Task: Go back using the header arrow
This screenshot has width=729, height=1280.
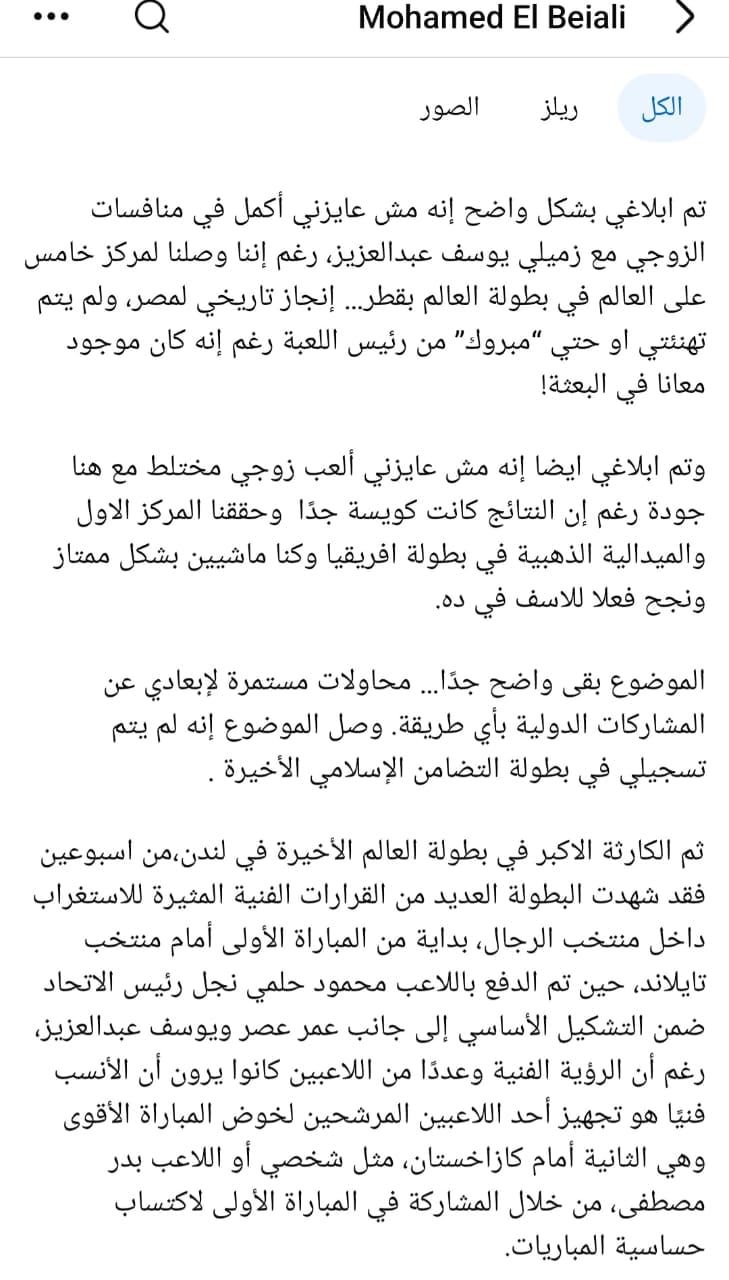Action: (x=685, y=18)
